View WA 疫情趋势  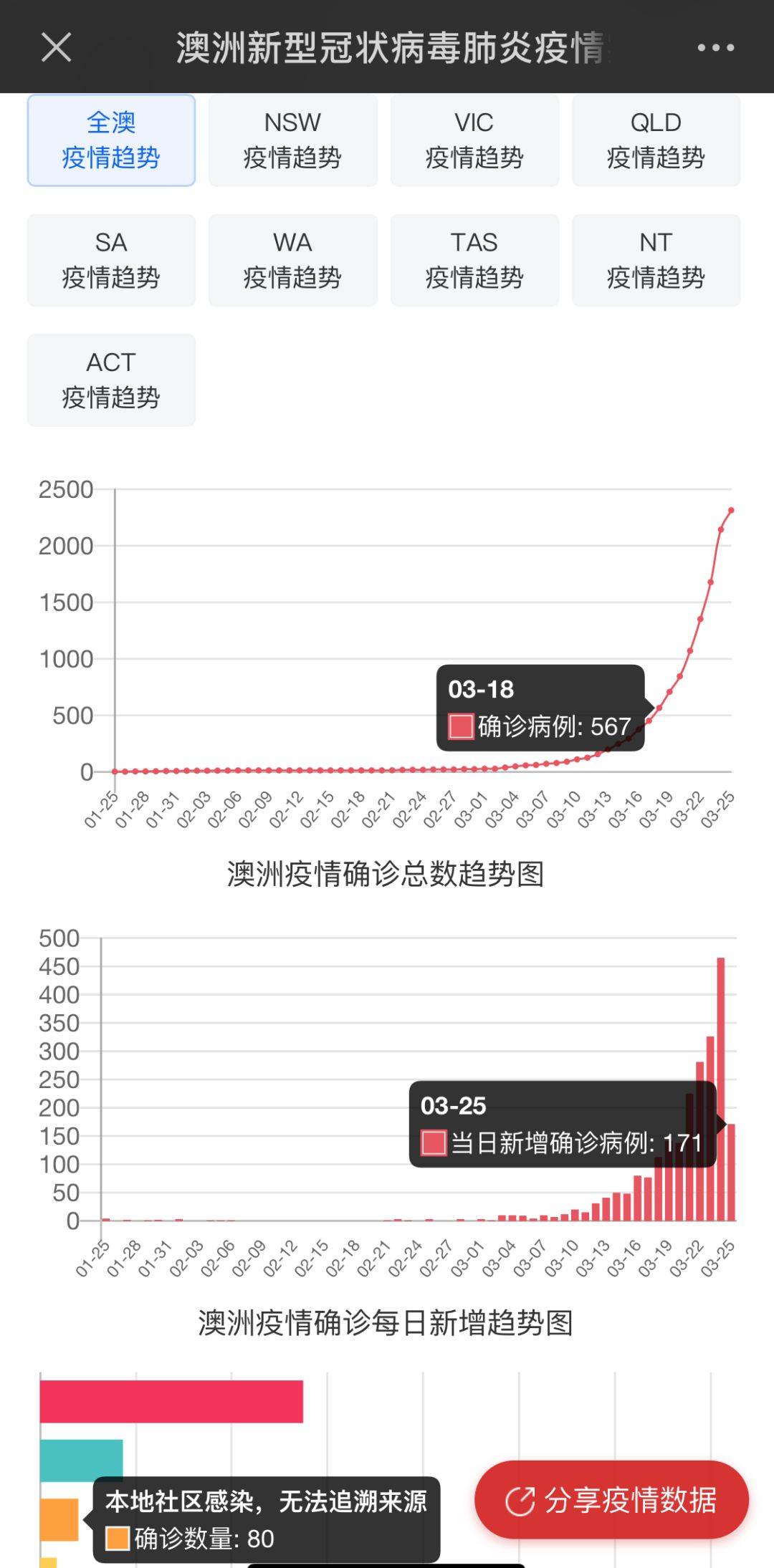coord(292,260)
